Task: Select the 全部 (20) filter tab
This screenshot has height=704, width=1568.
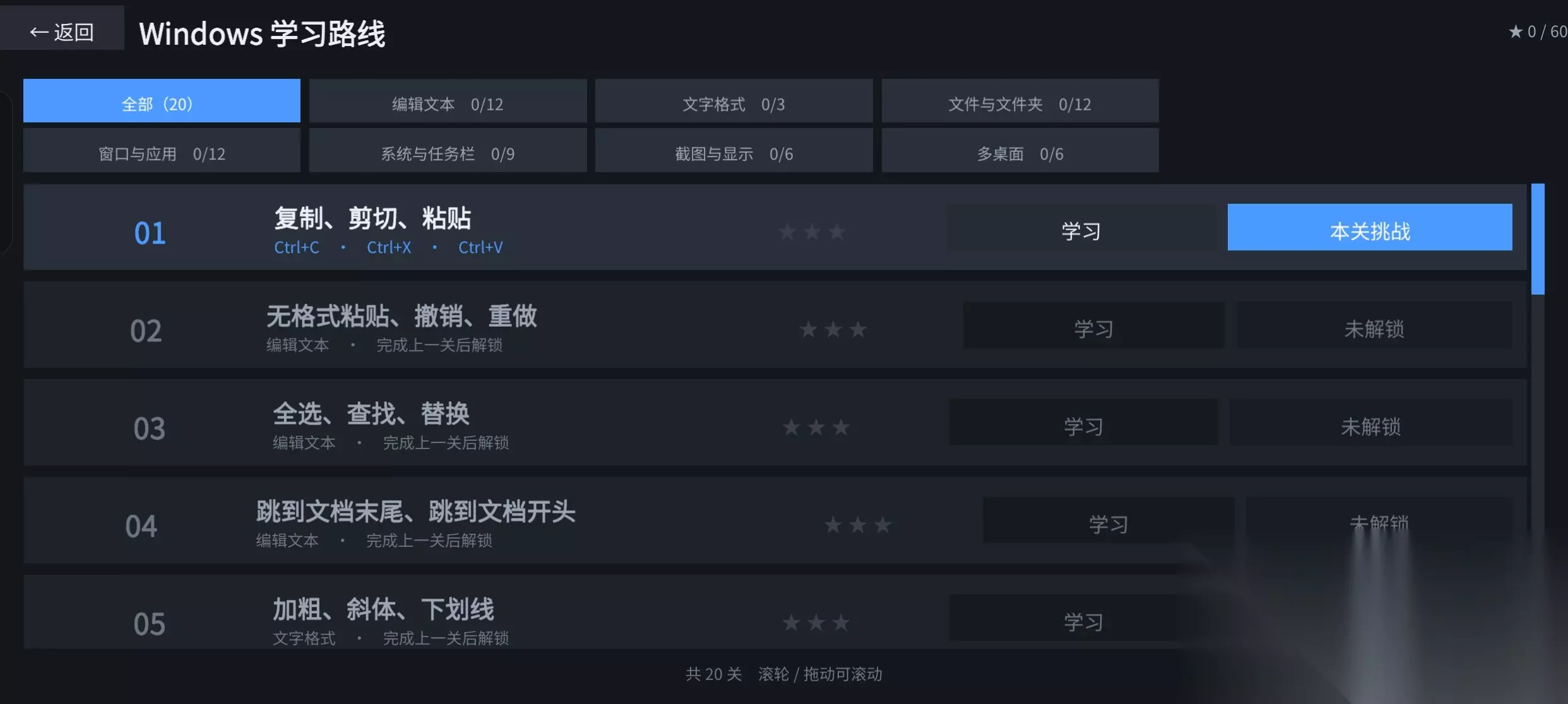Action: pos(162,101)
